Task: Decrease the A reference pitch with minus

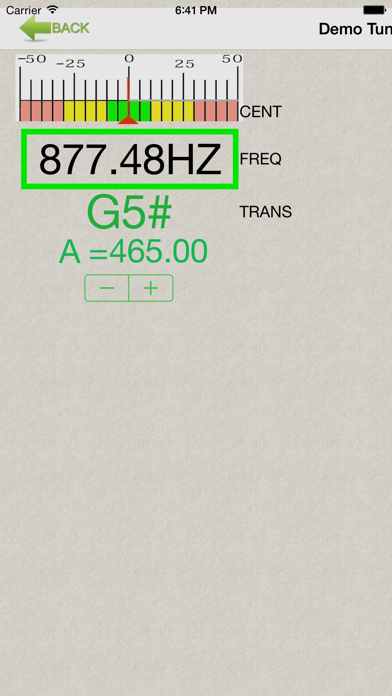Action: (107, 288)
